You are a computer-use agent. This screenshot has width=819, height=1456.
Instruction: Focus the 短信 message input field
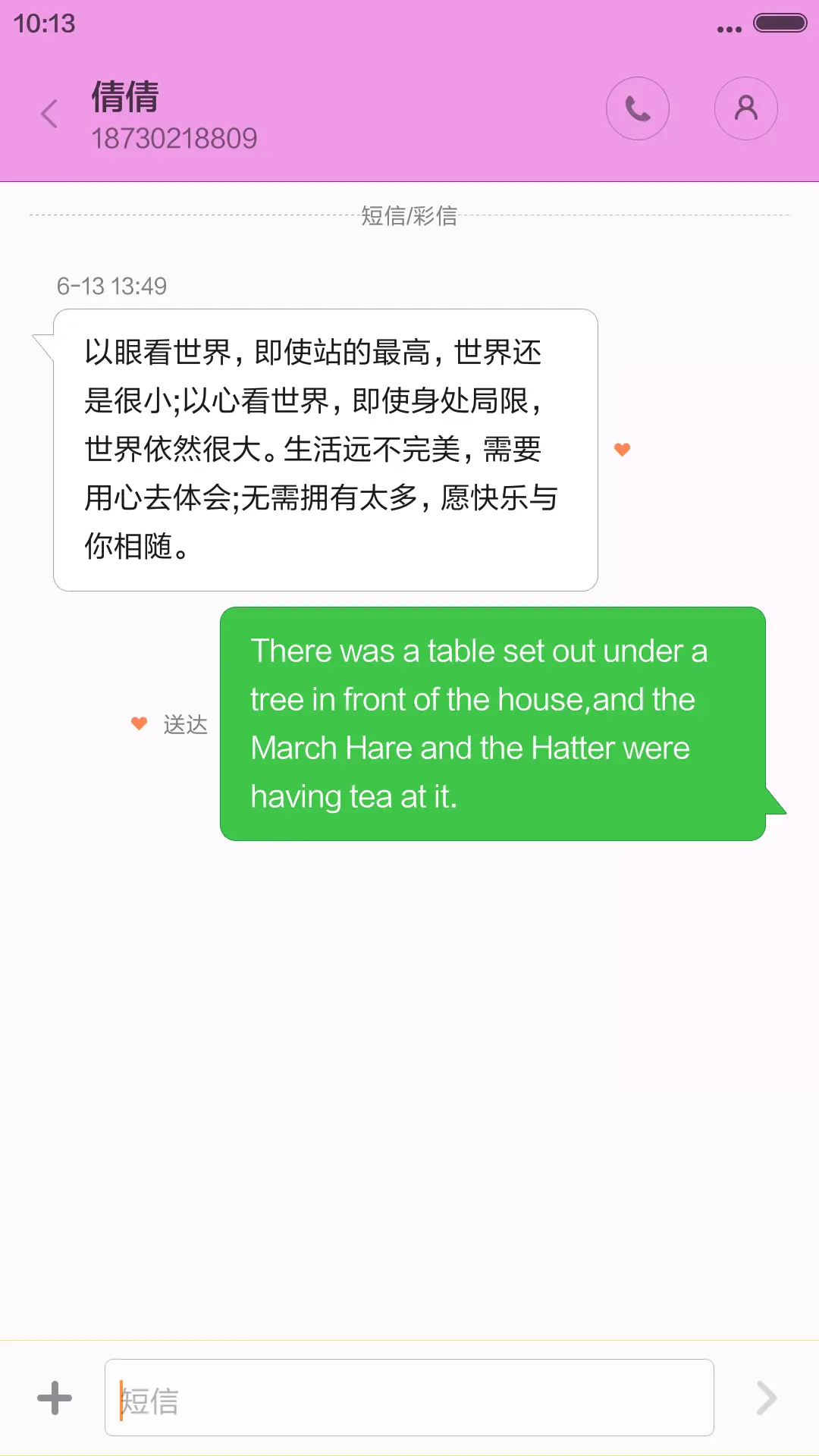(409, 1398)
